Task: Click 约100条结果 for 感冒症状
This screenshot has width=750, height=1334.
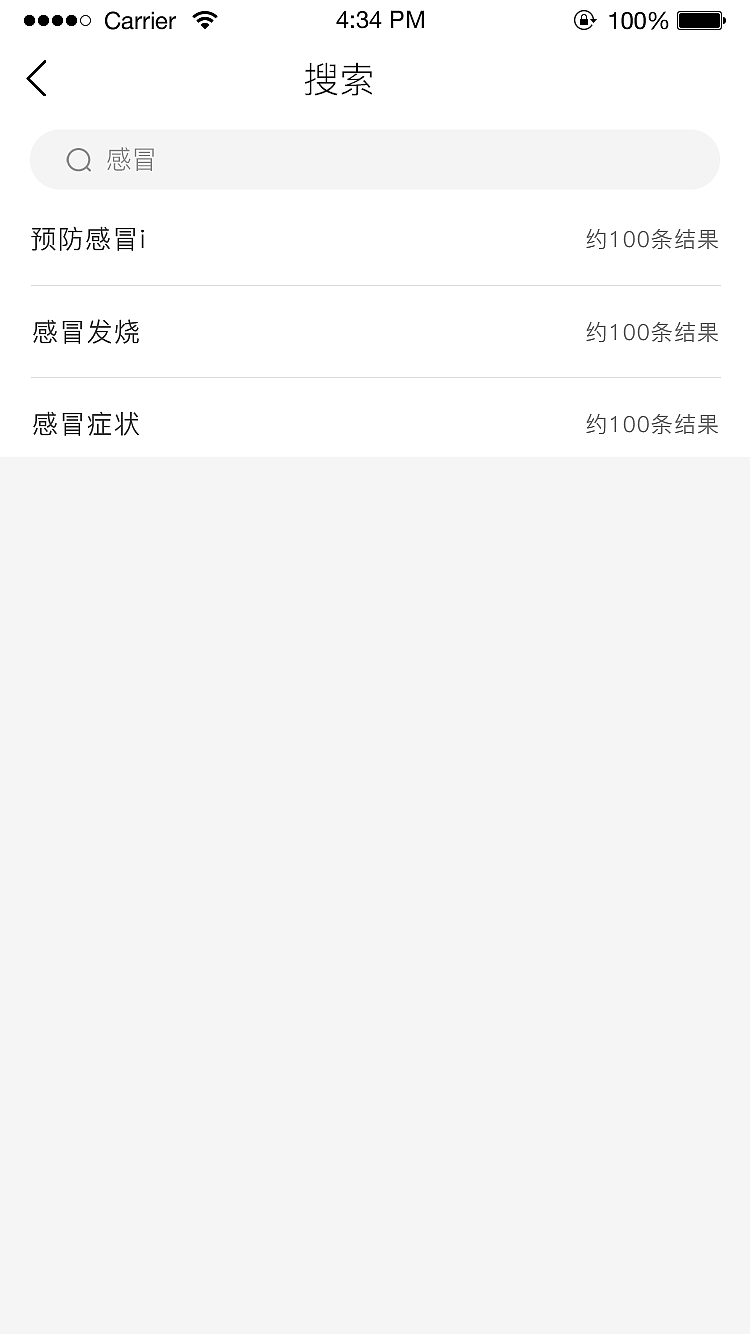Action: click(651, 424)
